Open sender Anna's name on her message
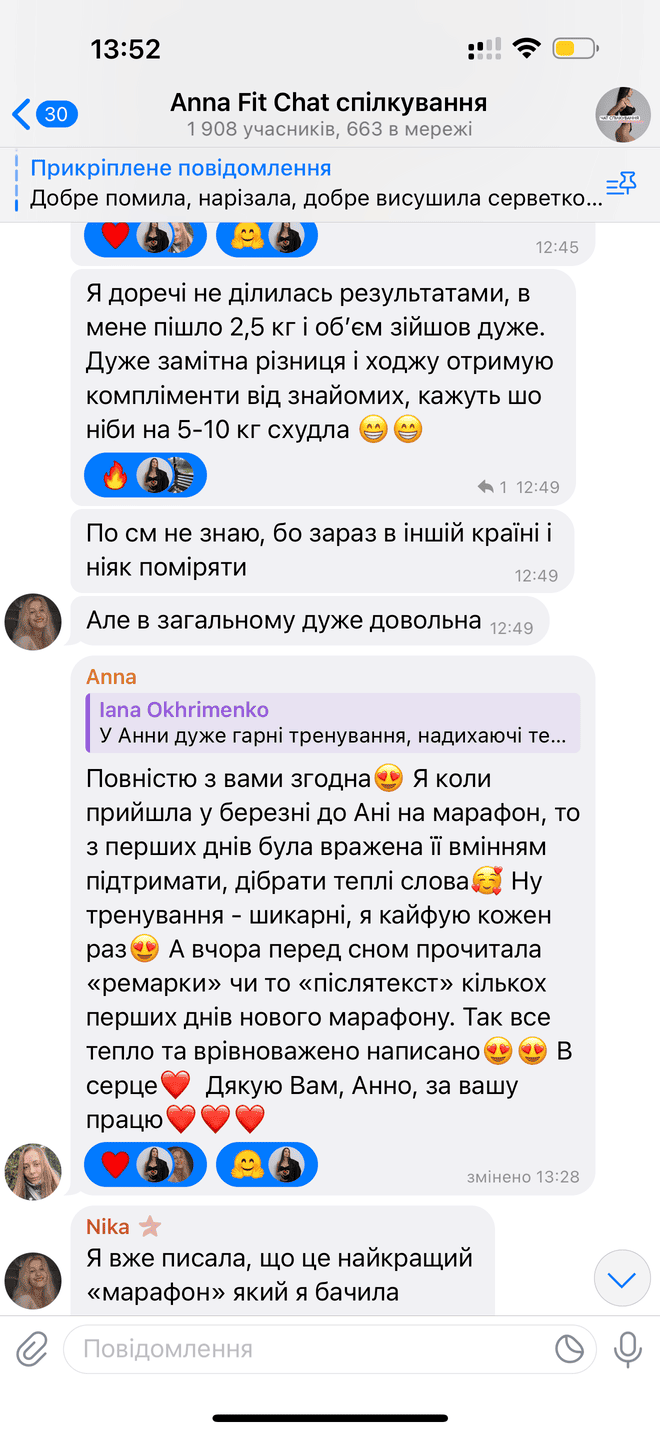 (111, 677)
